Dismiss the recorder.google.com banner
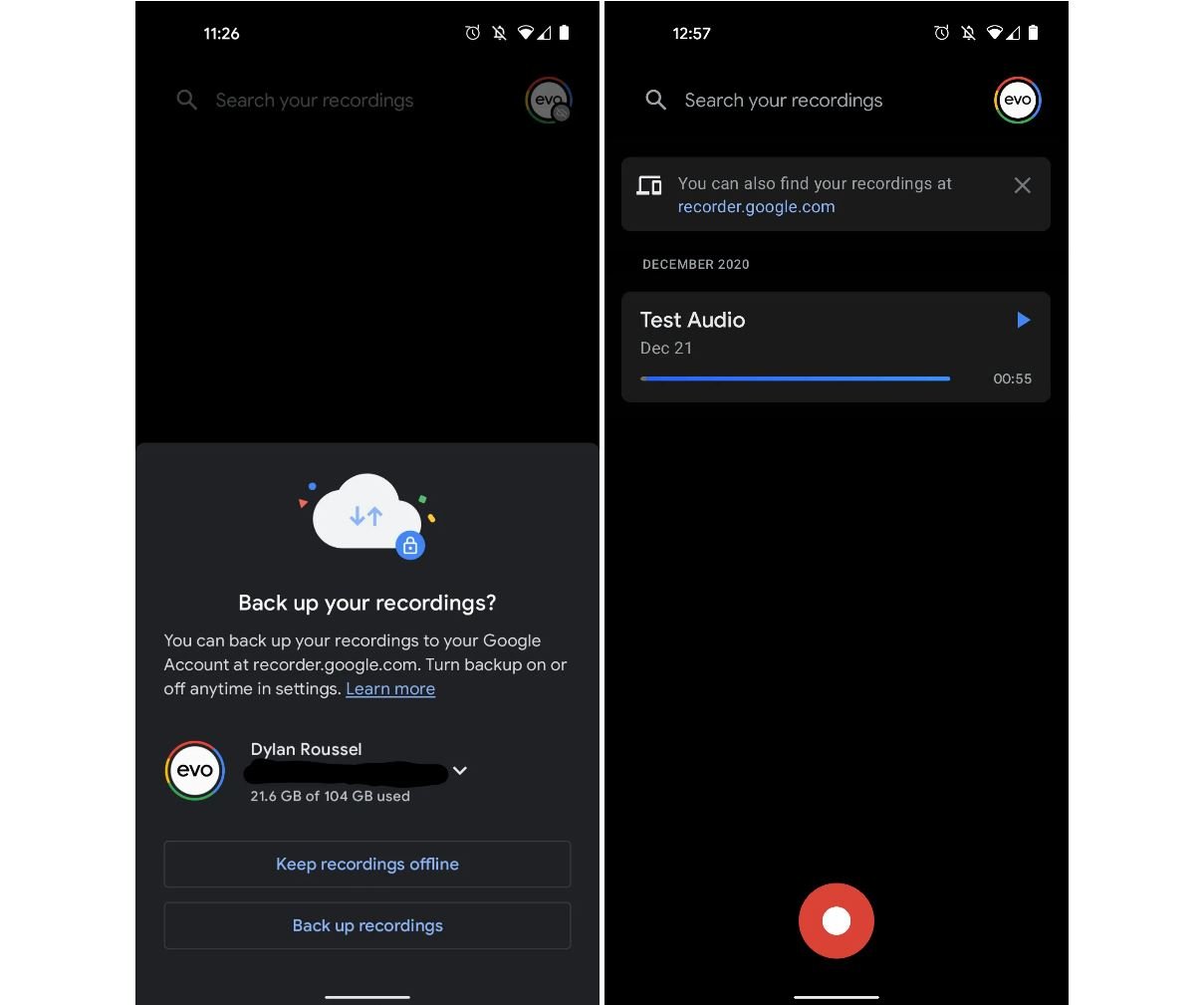The width and height of the screenshot is (1204, 1005). tap(1022, 185)
